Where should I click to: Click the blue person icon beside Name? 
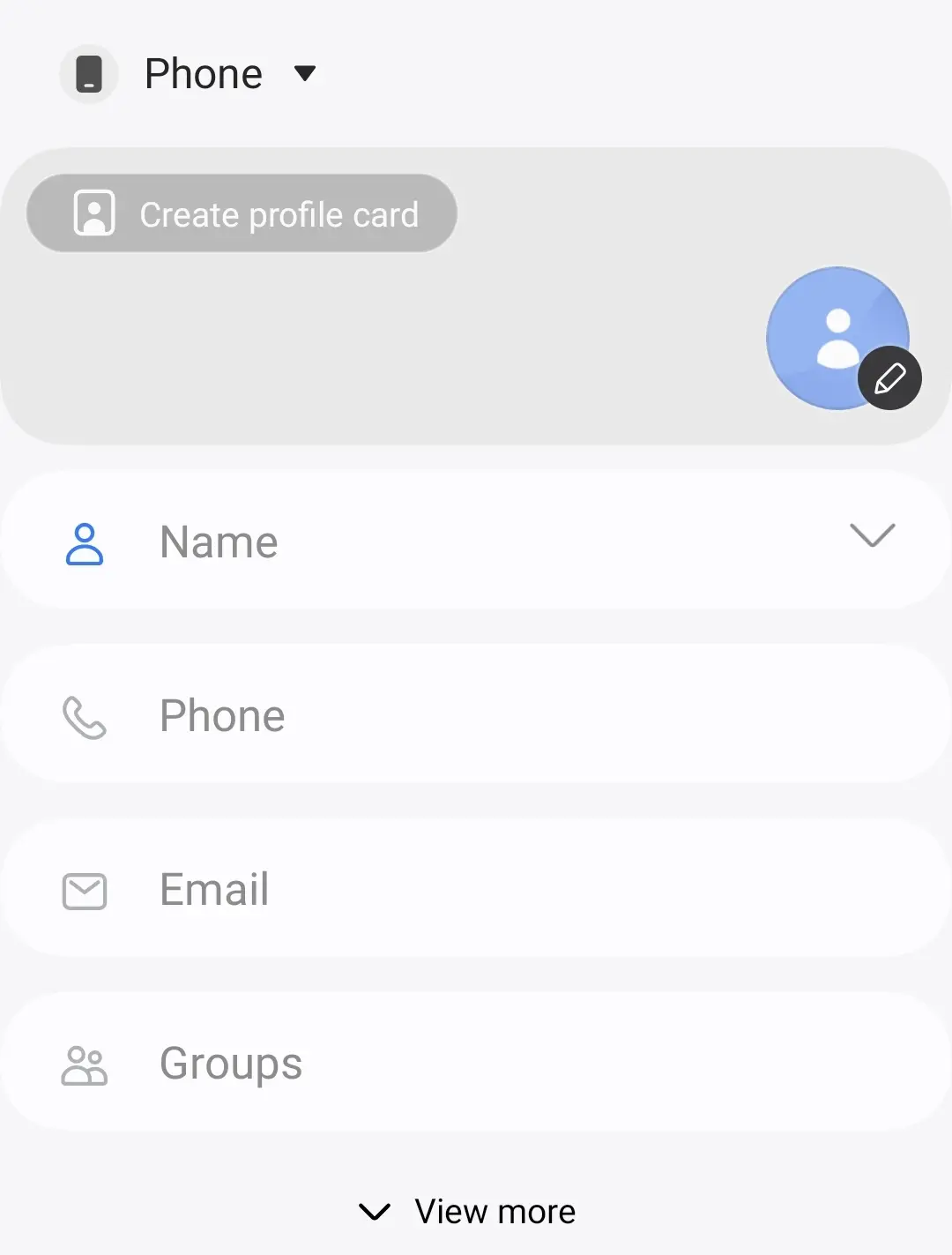coord(85,541)
